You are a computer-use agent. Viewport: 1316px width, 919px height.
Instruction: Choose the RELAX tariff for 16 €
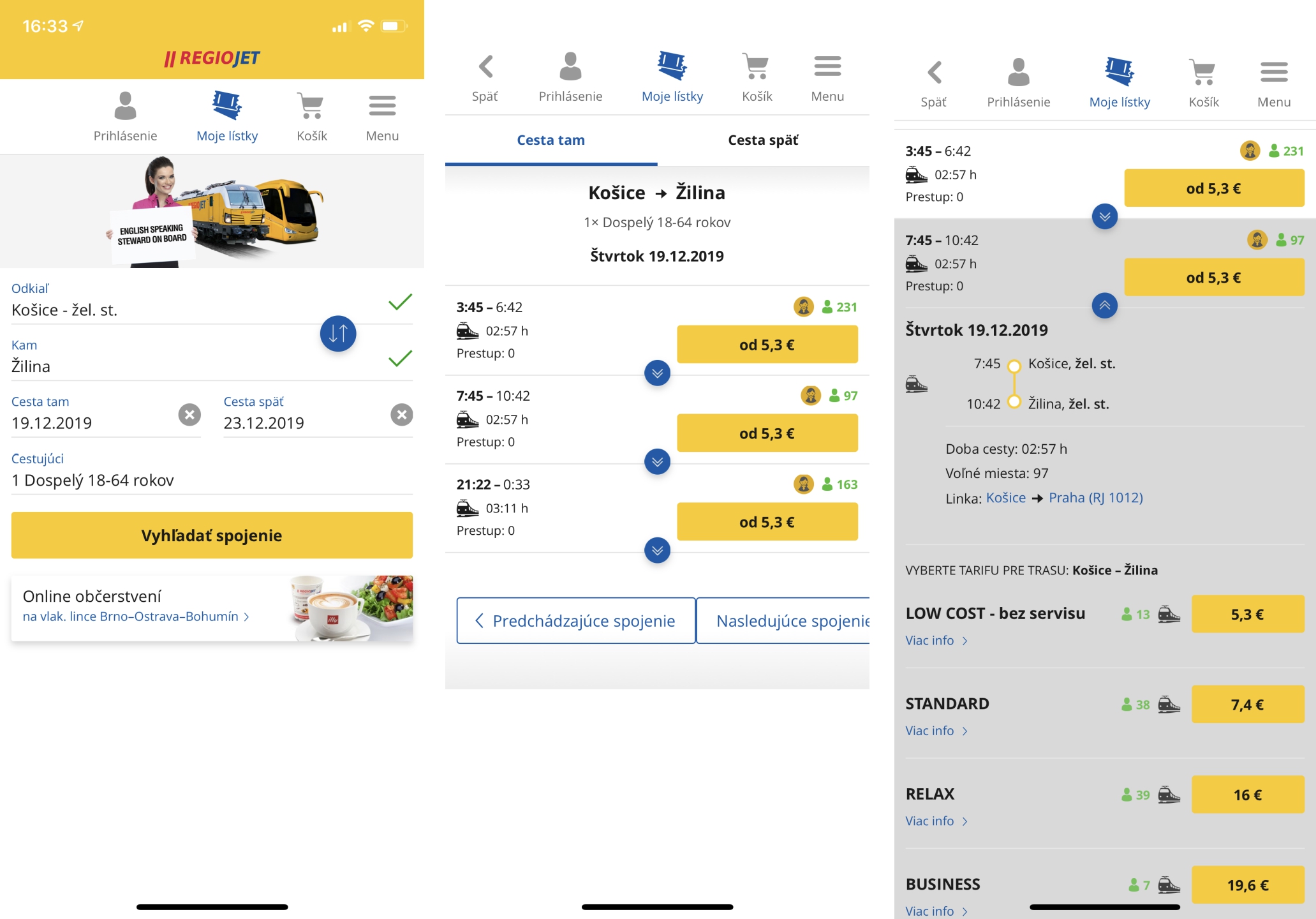(1247, 795)
